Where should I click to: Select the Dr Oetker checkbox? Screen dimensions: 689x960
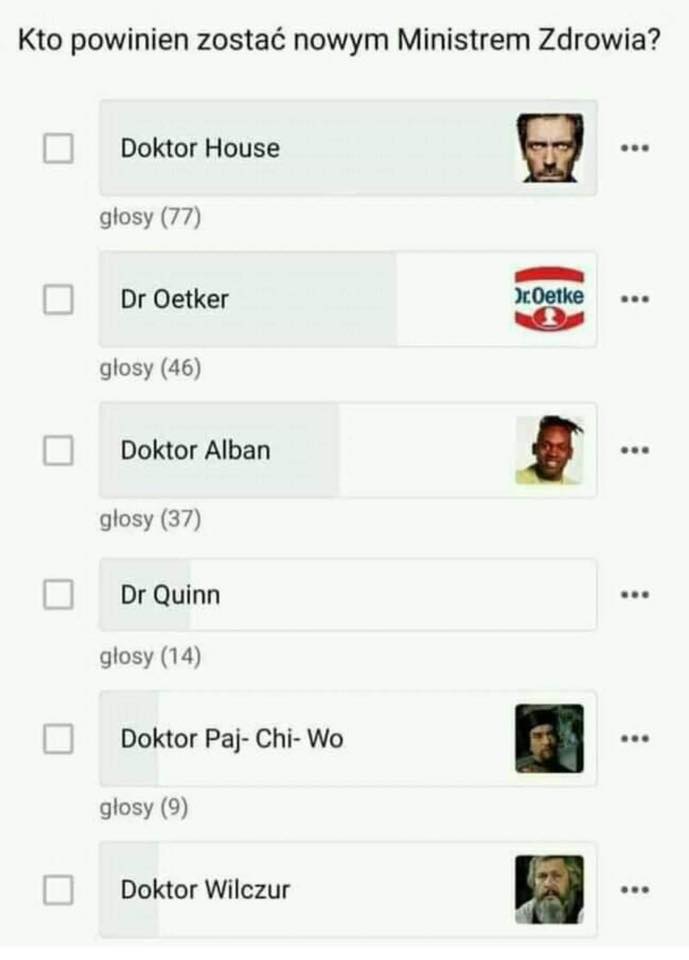pos(58,299)
